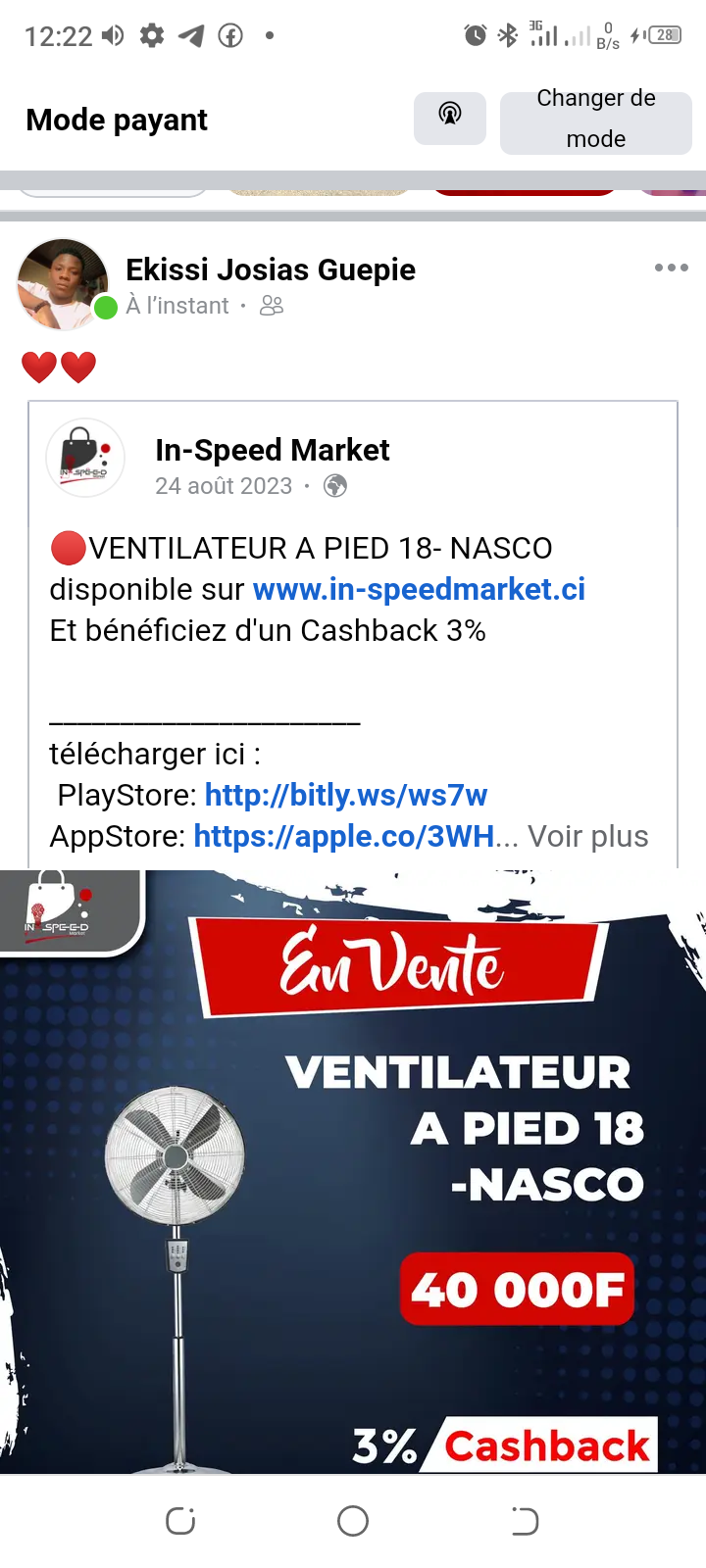706x1568 pixels.
Task: Go back using system navigation button
Action: click(x=525, y=1521)
